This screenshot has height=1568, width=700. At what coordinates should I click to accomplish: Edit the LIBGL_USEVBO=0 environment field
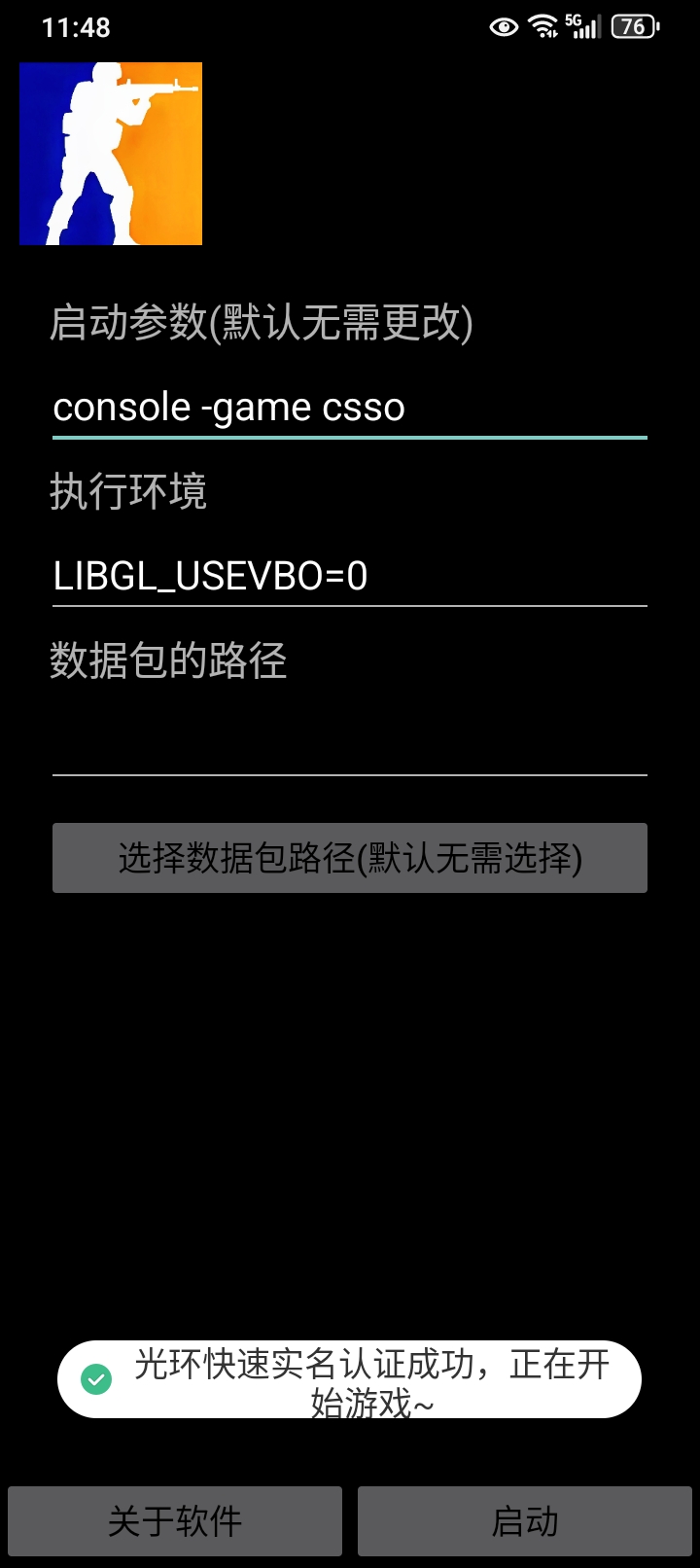click(349, 576)
